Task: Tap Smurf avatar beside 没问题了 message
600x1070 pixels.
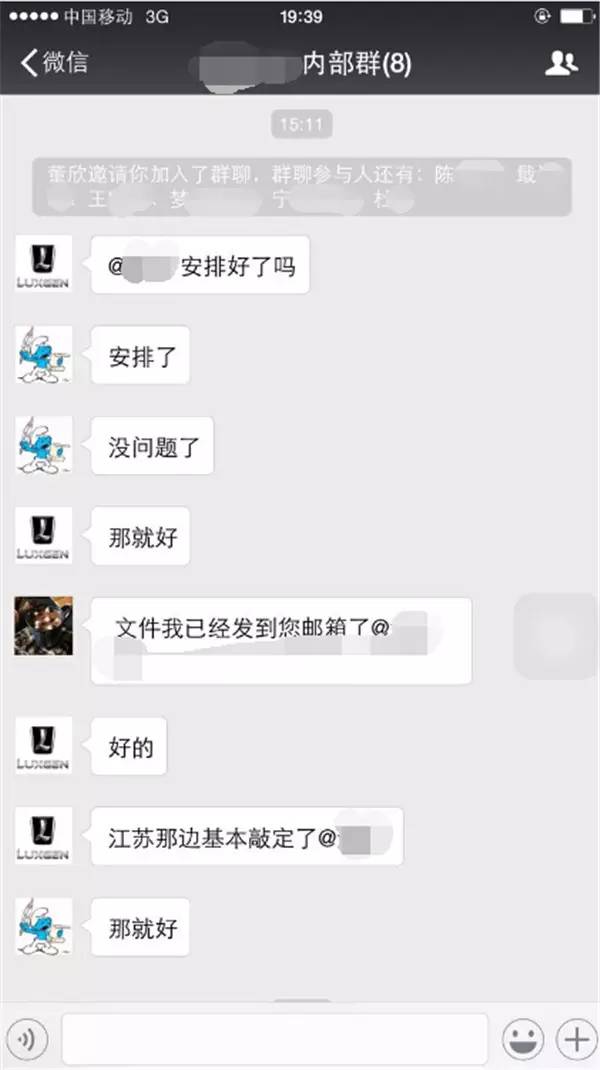Action: pos(43,445)
